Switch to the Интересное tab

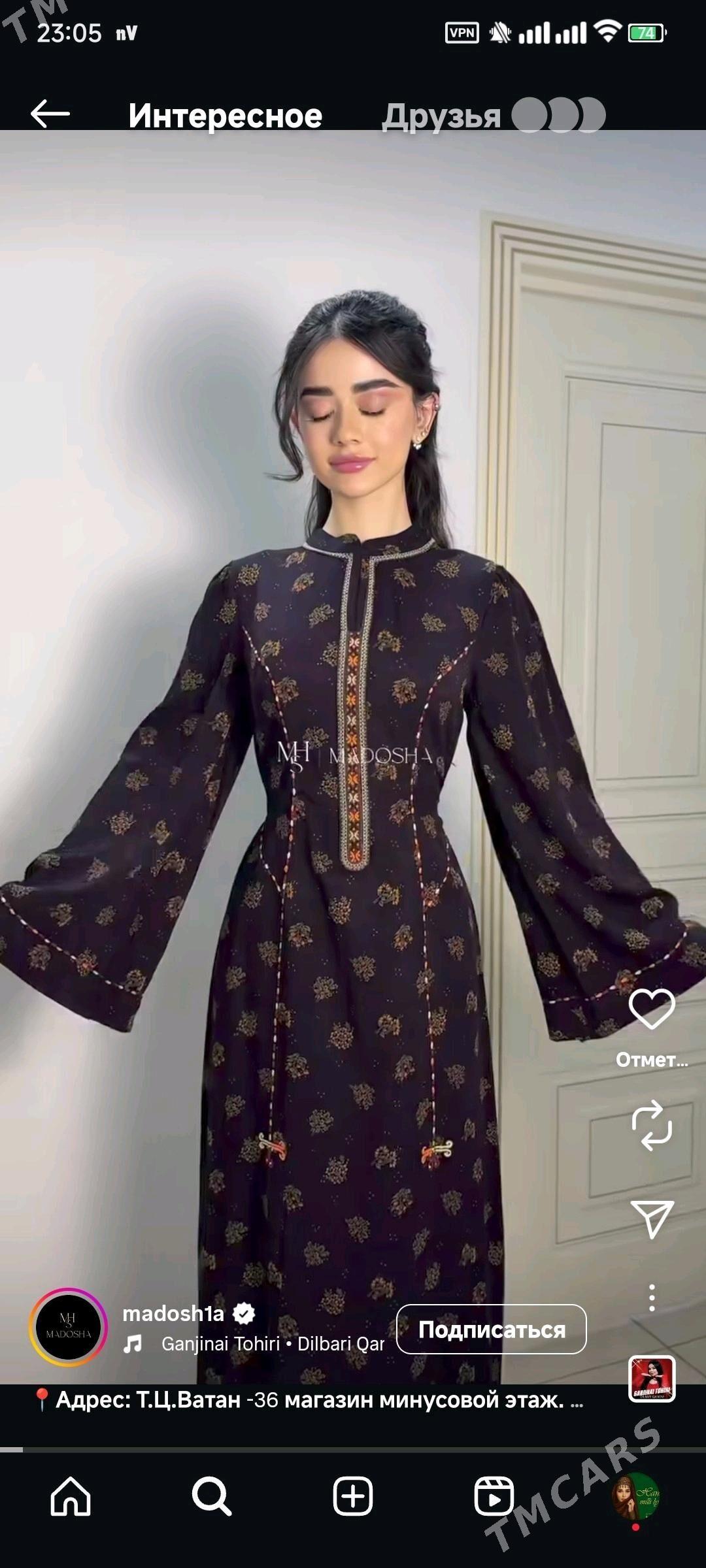(x=225, y=116)
